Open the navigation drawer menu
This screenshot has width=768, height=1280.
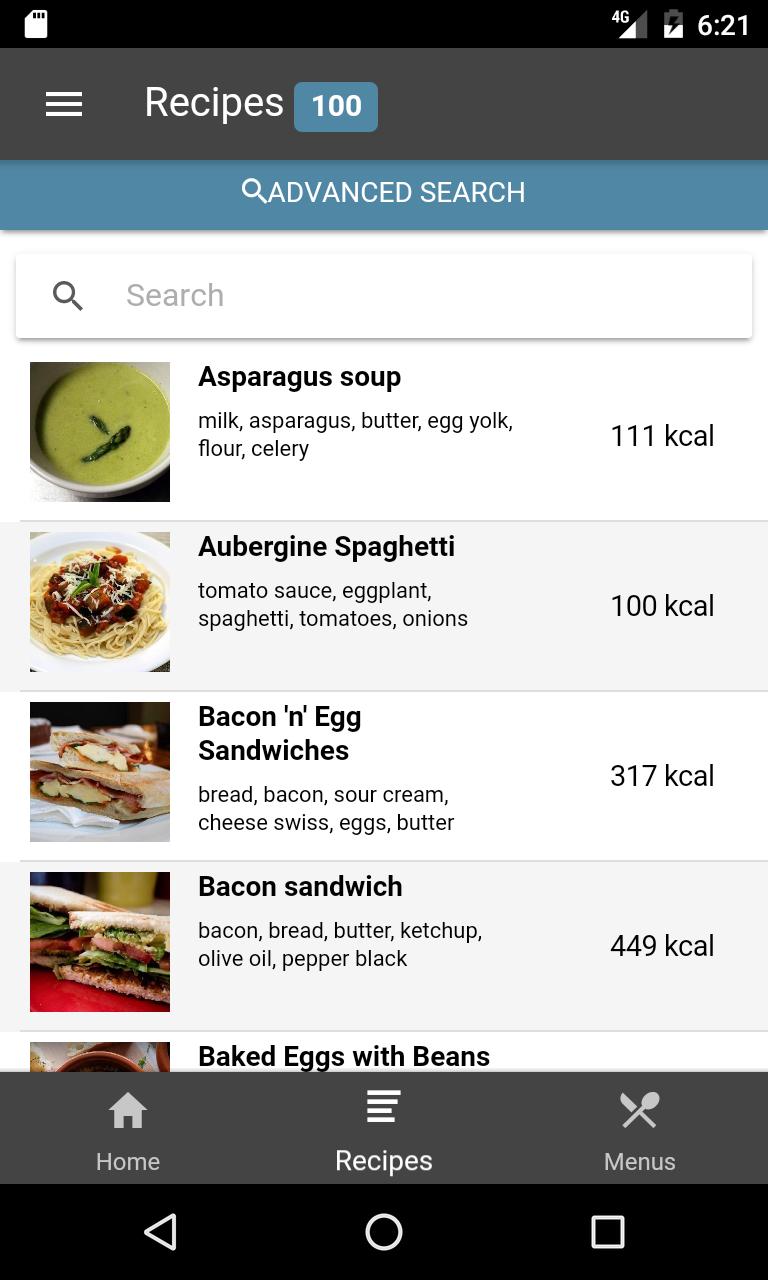pos(64,104)
